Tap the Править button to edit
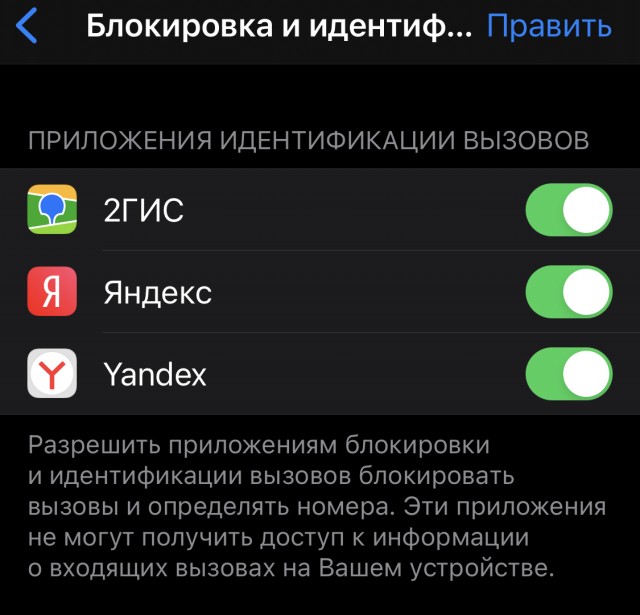 click(549, 26)
